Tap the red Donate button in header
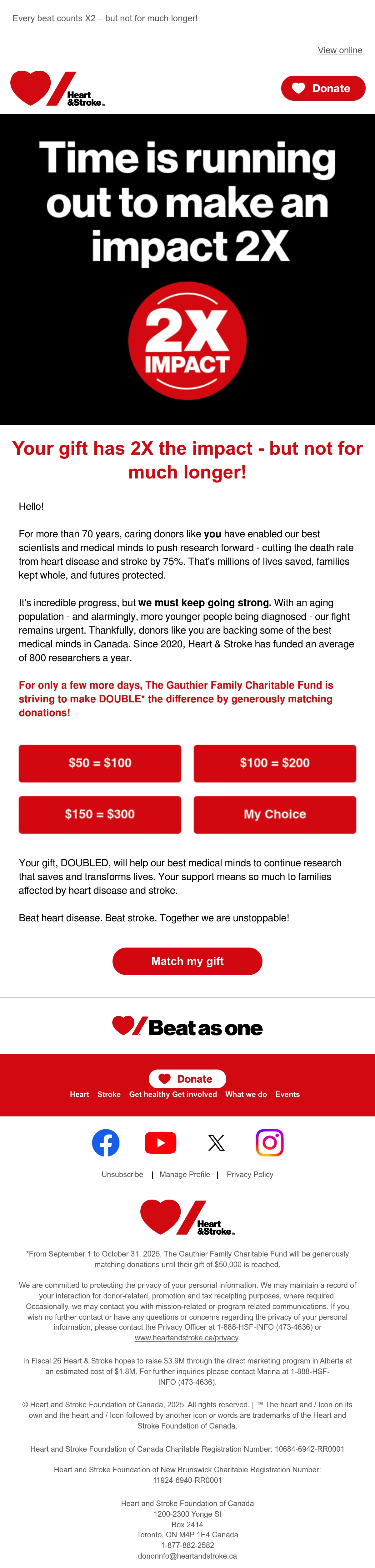Viewport: 375px width, 1568px height. [x=323, y=88]
